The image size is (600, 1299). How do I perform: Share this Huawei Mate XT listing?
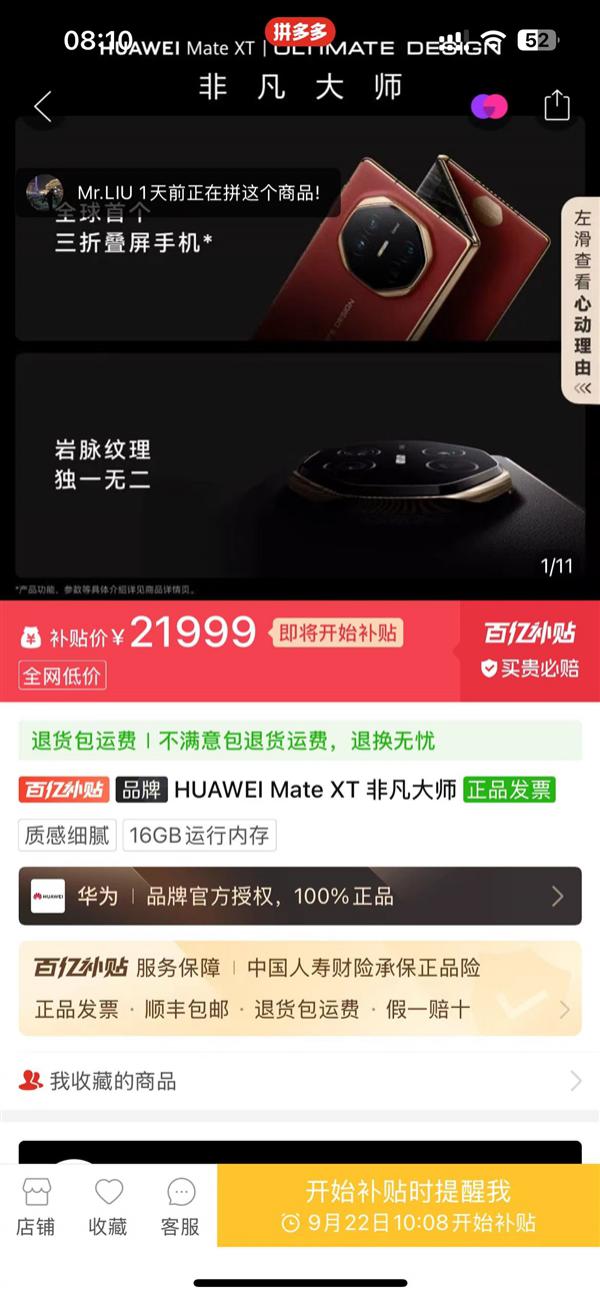pyautogui.click(x=556, y=106)
